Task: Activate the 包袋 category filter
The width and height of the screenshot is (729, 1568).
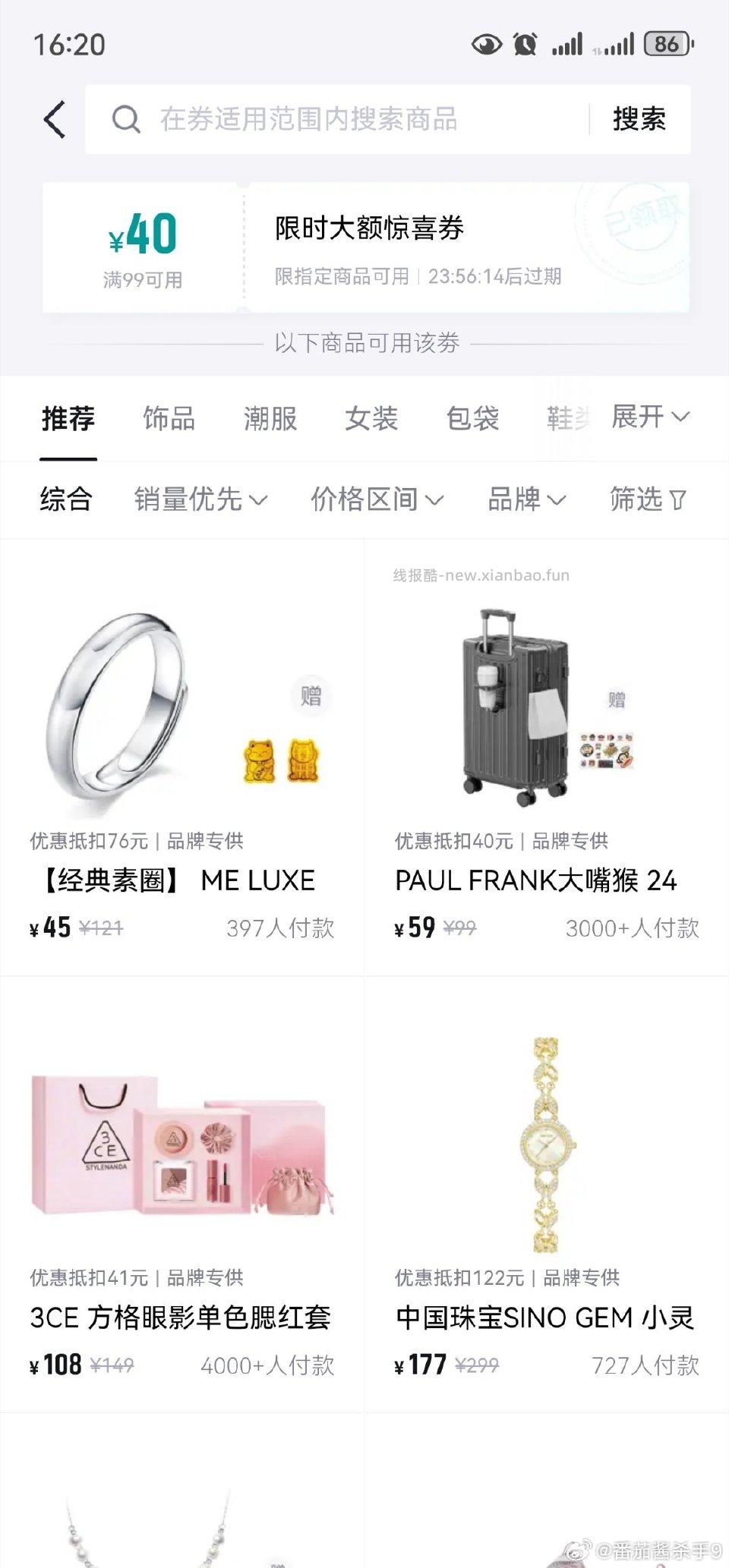Action: tap(472, 417)
